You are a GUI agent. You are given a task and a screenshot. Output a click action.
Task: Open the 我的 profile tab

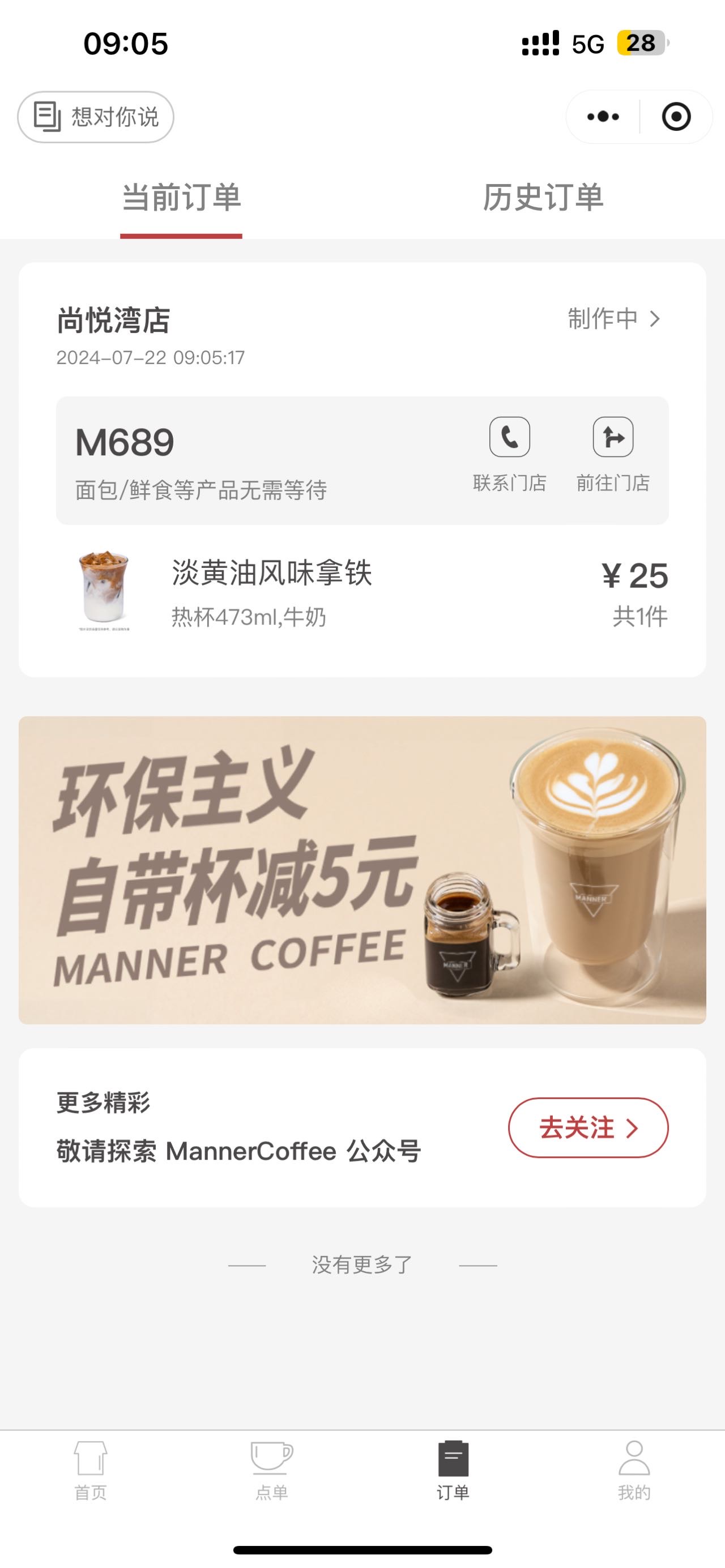coord(634,1471)
